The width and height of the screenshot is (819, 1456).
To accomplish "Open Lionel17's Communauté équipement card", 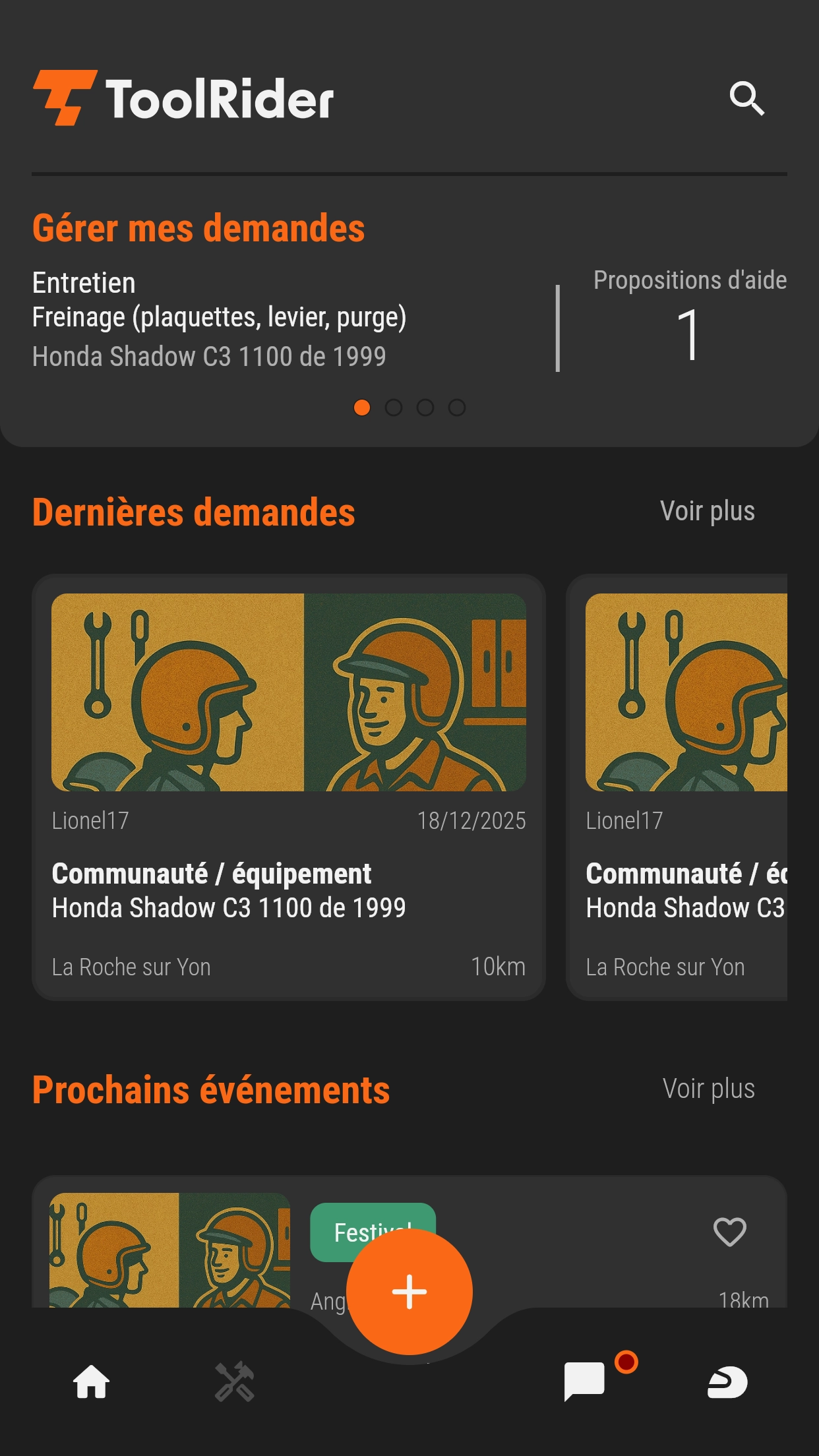I will tap(289, 791).
